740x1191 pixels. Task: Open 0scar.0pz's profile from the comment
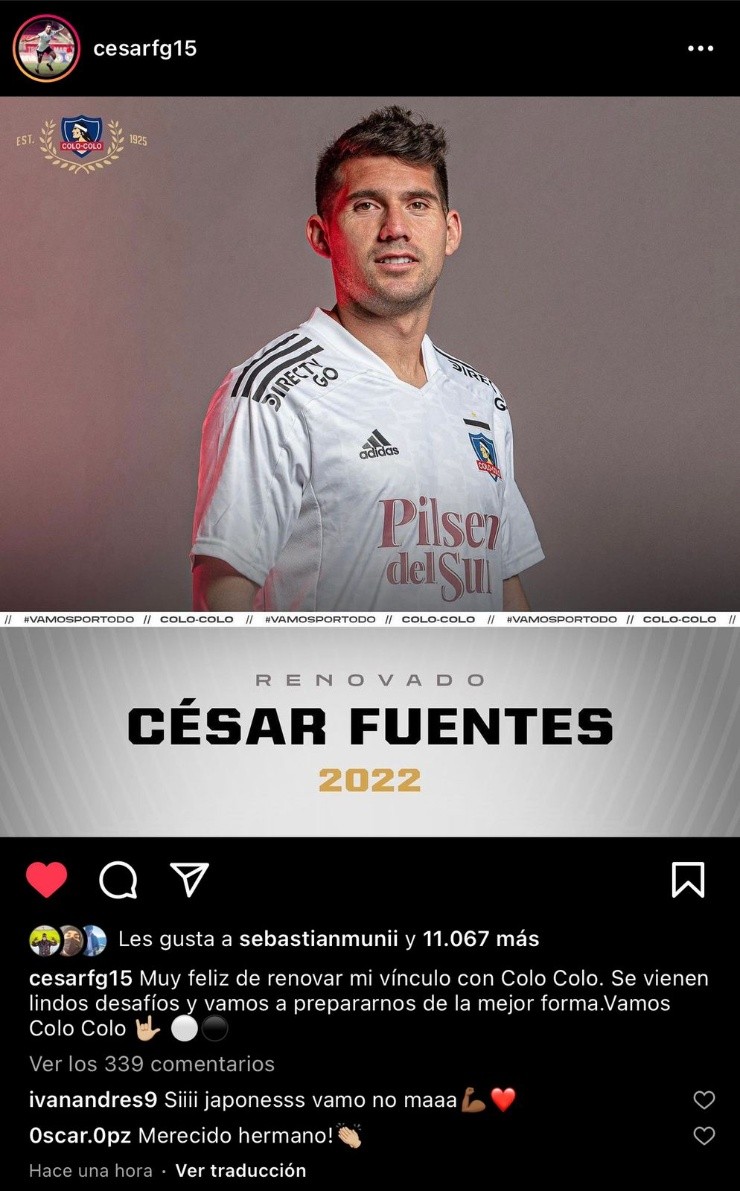pos(80,1136)
